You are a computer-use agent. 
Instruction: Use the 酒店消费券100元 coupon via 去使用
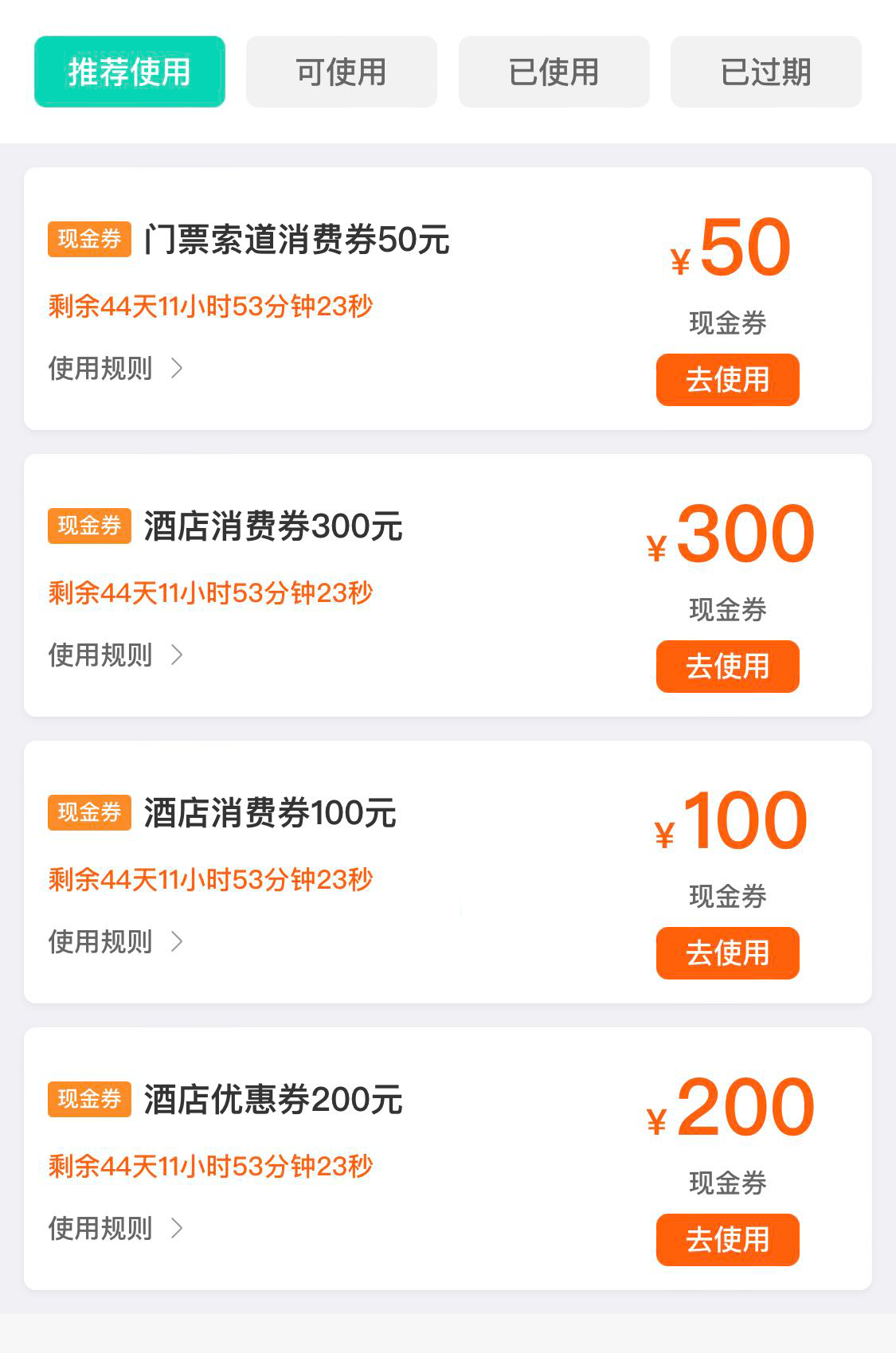[x=727, y=953]
